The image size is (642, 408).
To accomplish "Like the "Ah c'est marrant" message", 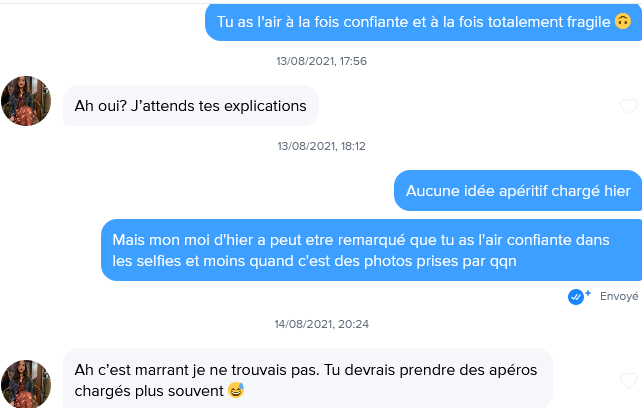I will pos(629,380).
